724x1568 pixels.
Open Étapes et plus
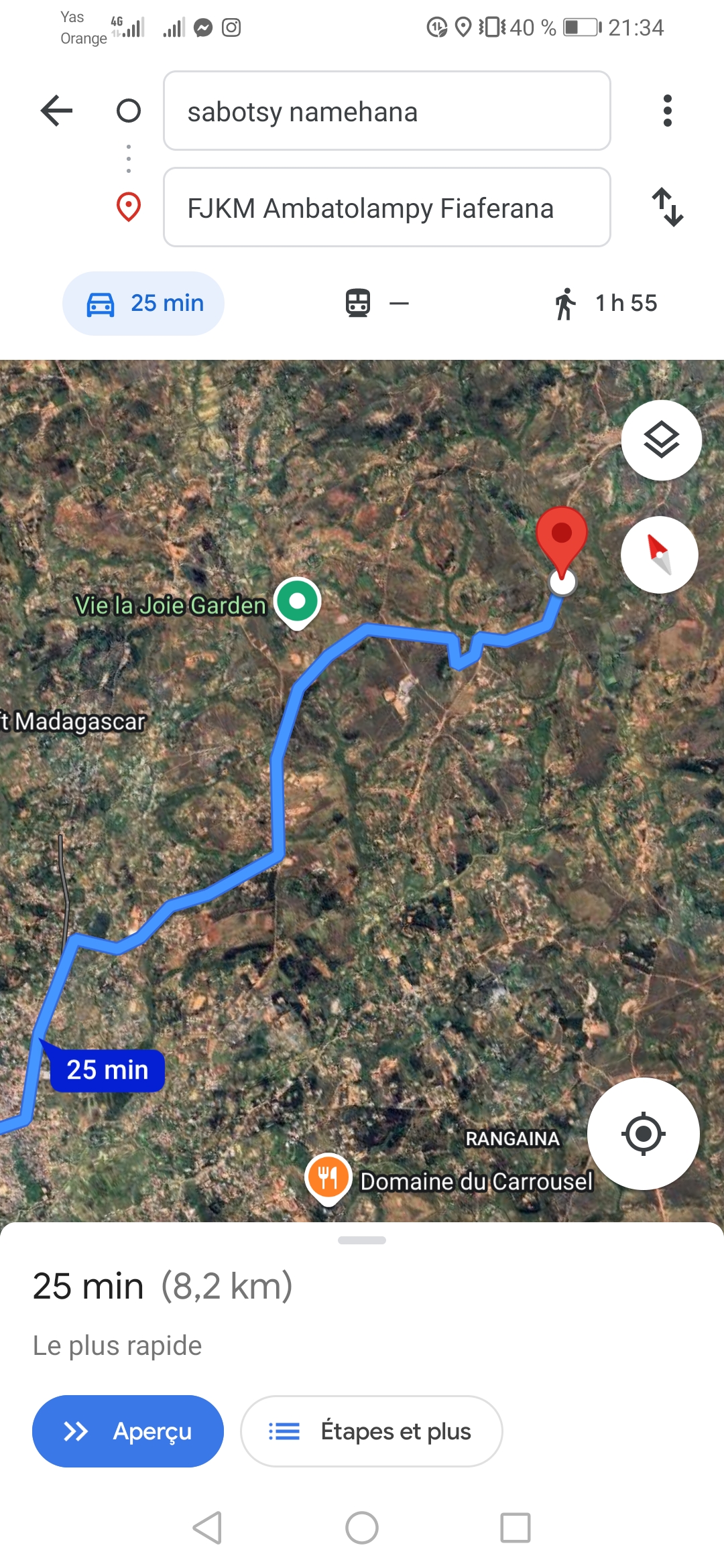coord(371,1431)
